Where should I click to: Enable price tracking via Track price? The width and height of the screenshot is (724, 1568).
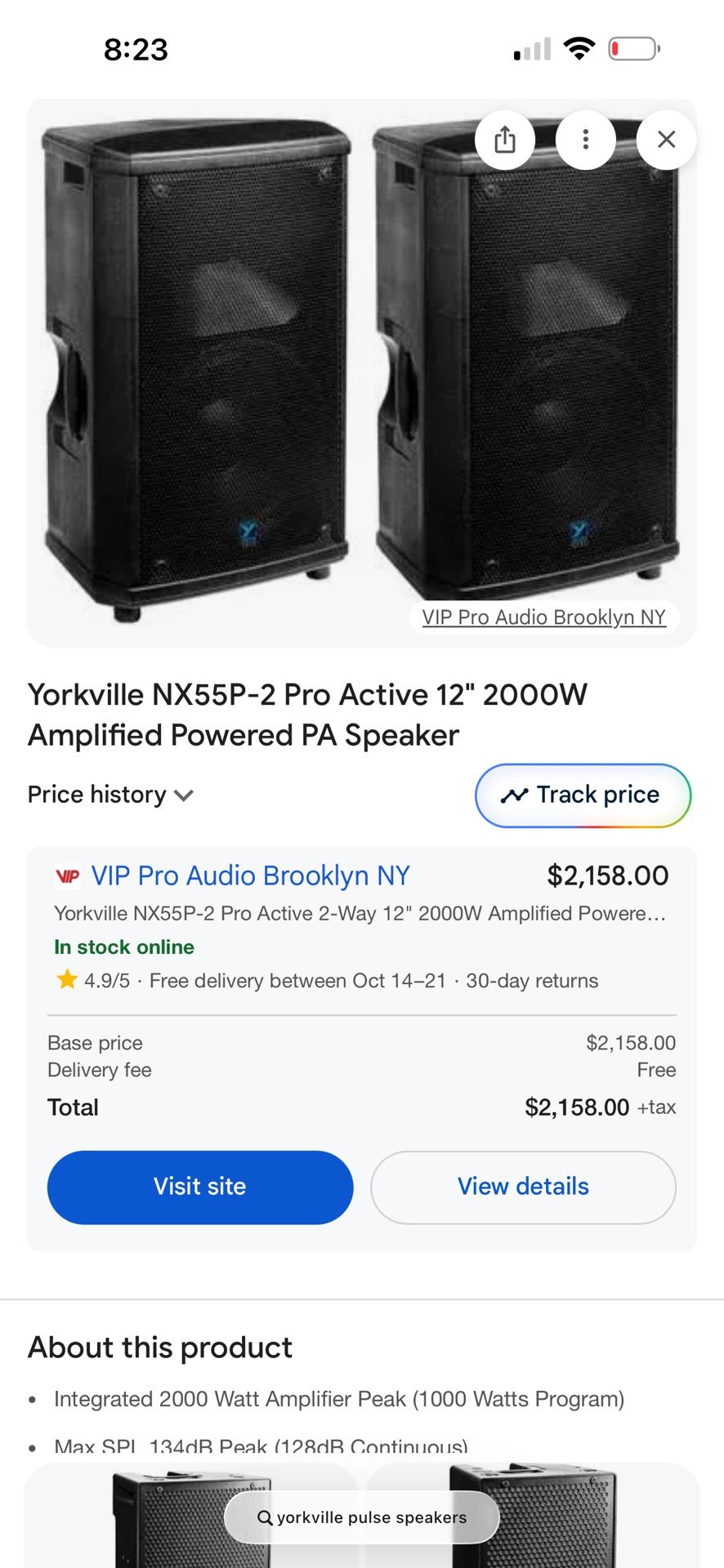pyautogui.click(x=582, y=795)
